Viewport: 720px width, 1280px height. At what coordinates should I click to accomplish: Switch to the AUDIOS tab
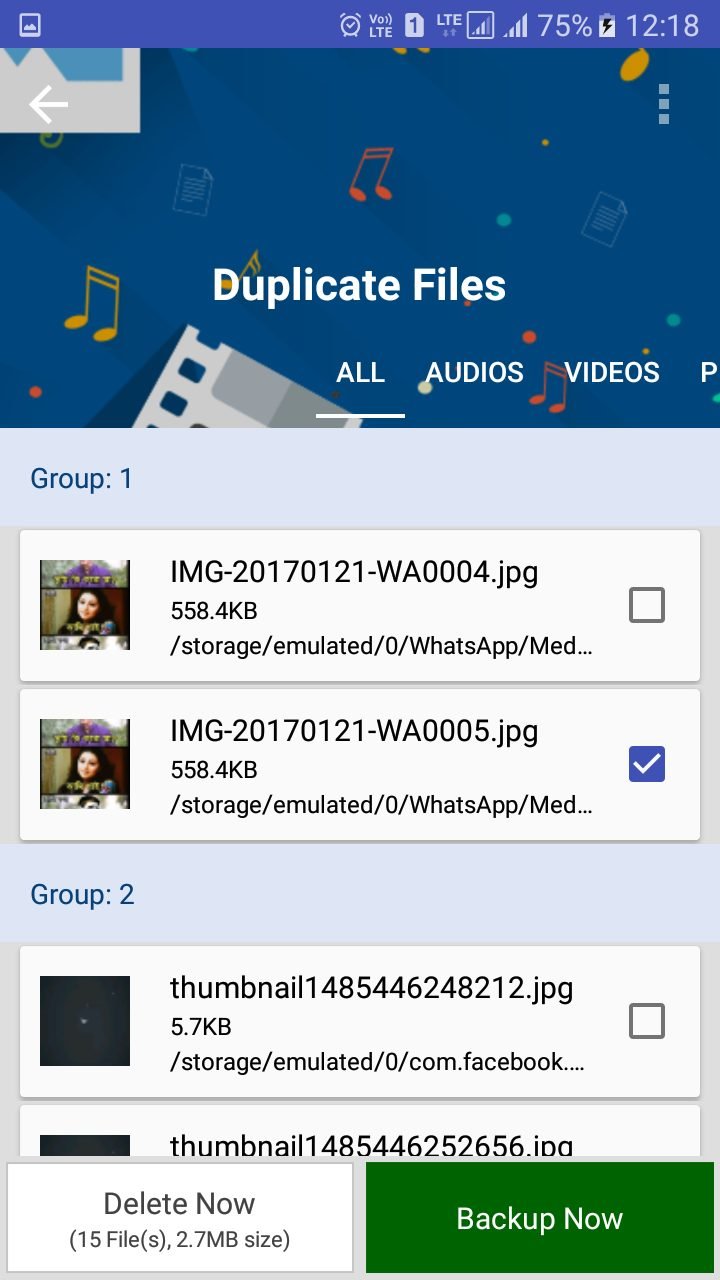point(475,372)
